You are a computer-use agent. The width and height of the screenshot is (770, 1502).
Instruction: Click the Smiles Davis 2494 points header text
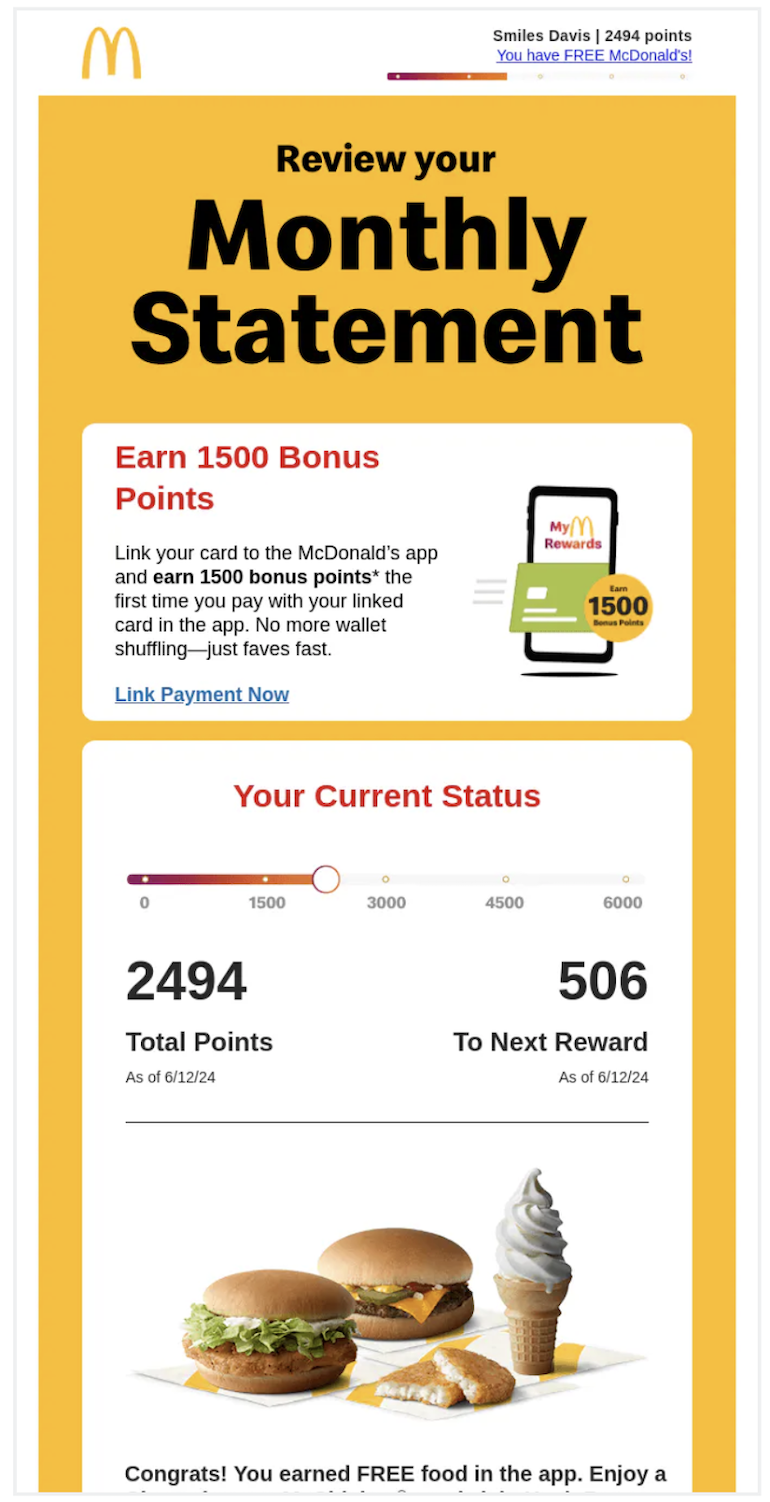pos(591,35)
